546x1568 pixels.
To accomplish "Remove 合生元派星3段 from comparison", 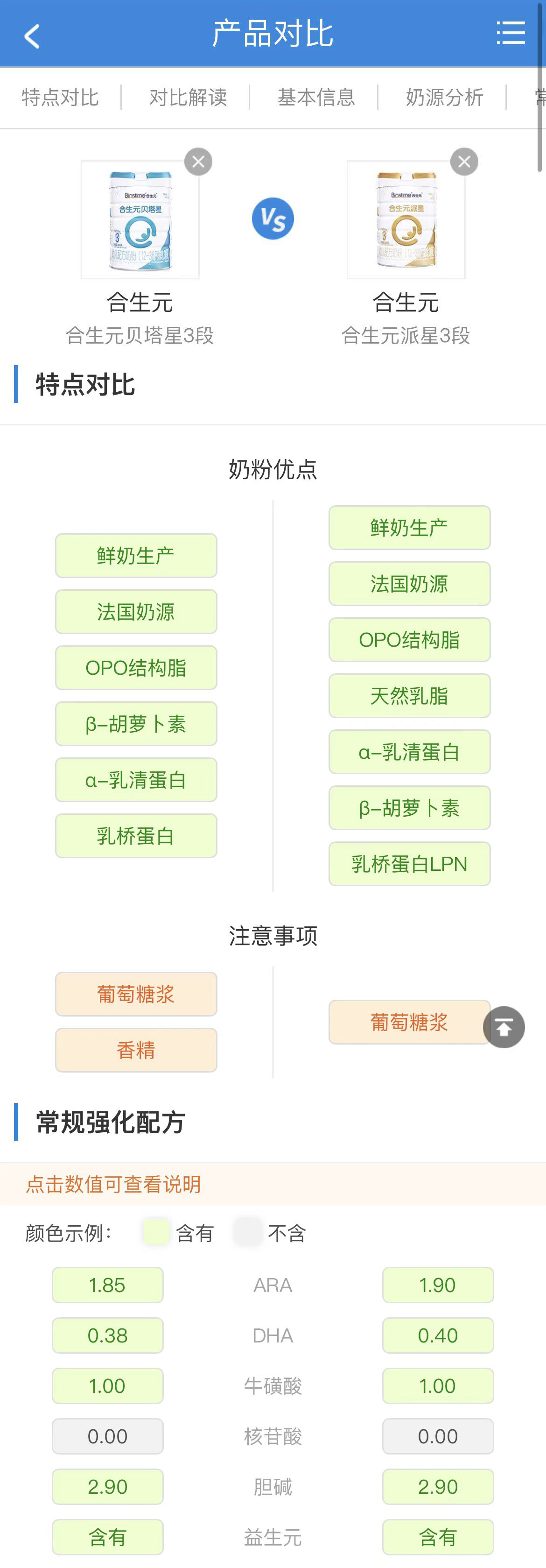I will 464,162.
